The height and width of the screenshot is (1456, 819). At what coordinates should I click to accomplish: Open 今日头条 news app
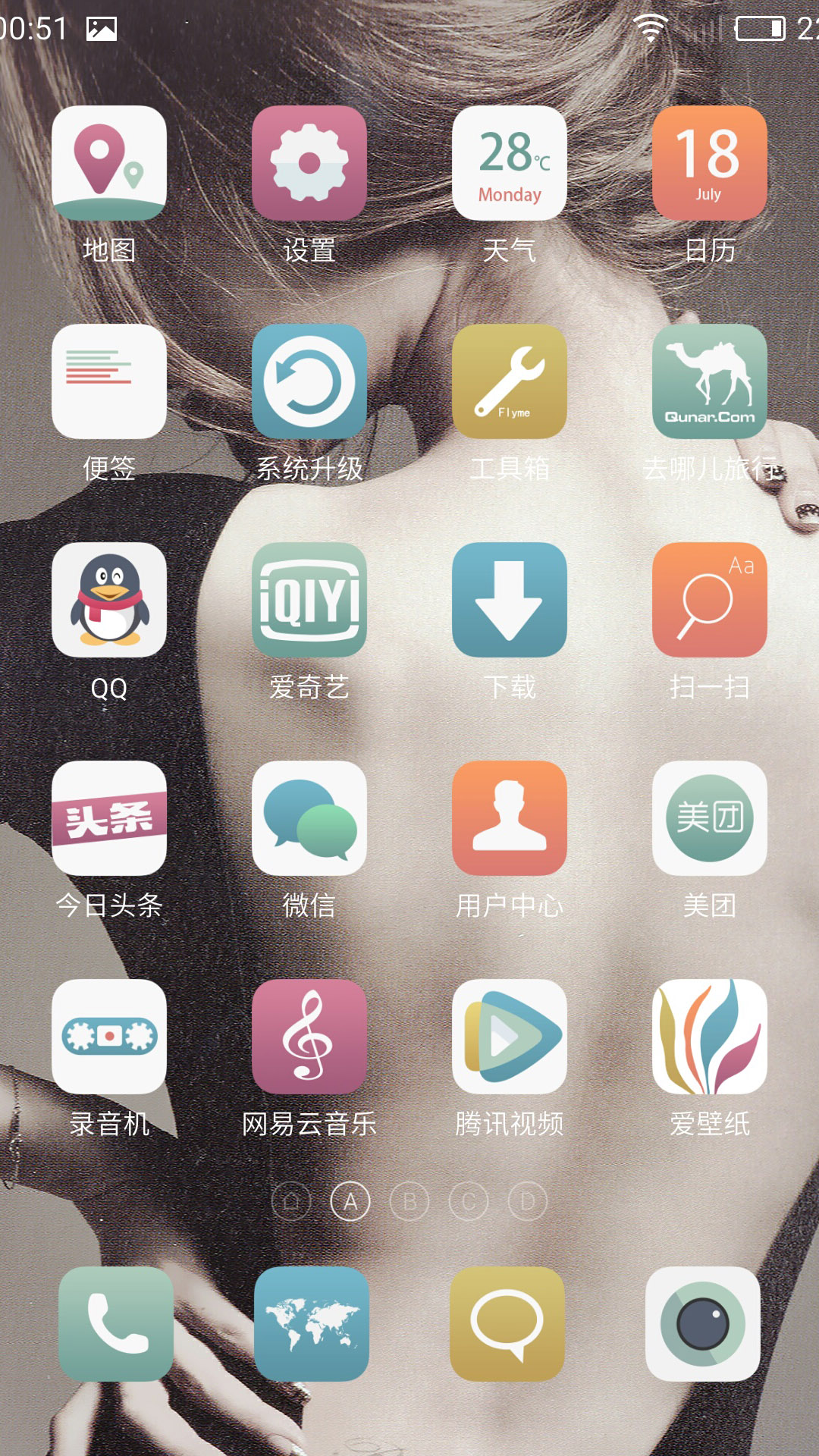click(109, 818)
